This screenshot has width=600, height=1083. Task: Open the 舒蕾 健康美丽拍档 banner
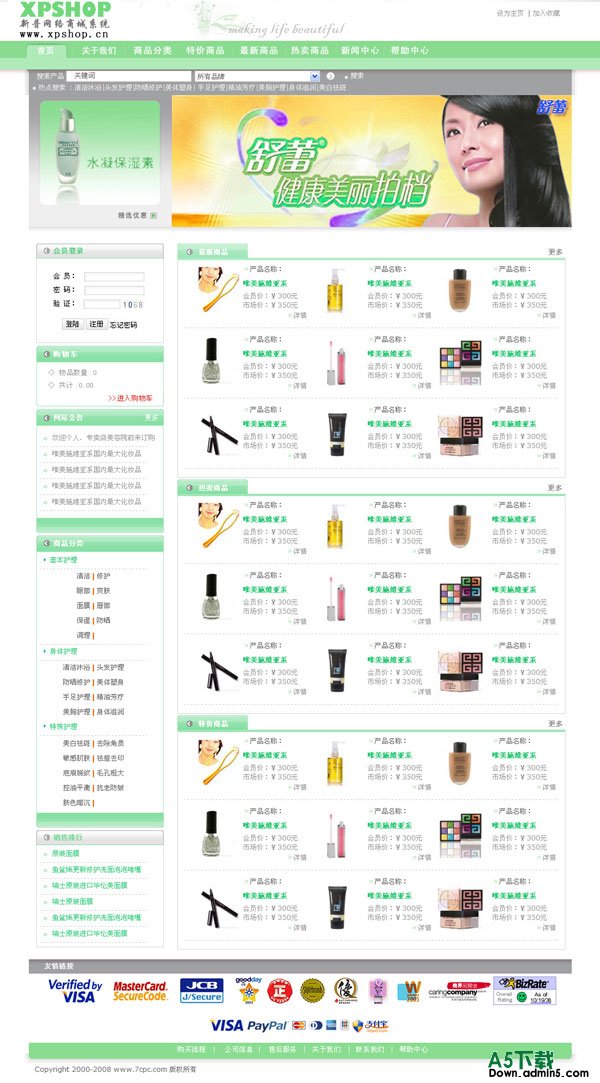click(370, 160)
